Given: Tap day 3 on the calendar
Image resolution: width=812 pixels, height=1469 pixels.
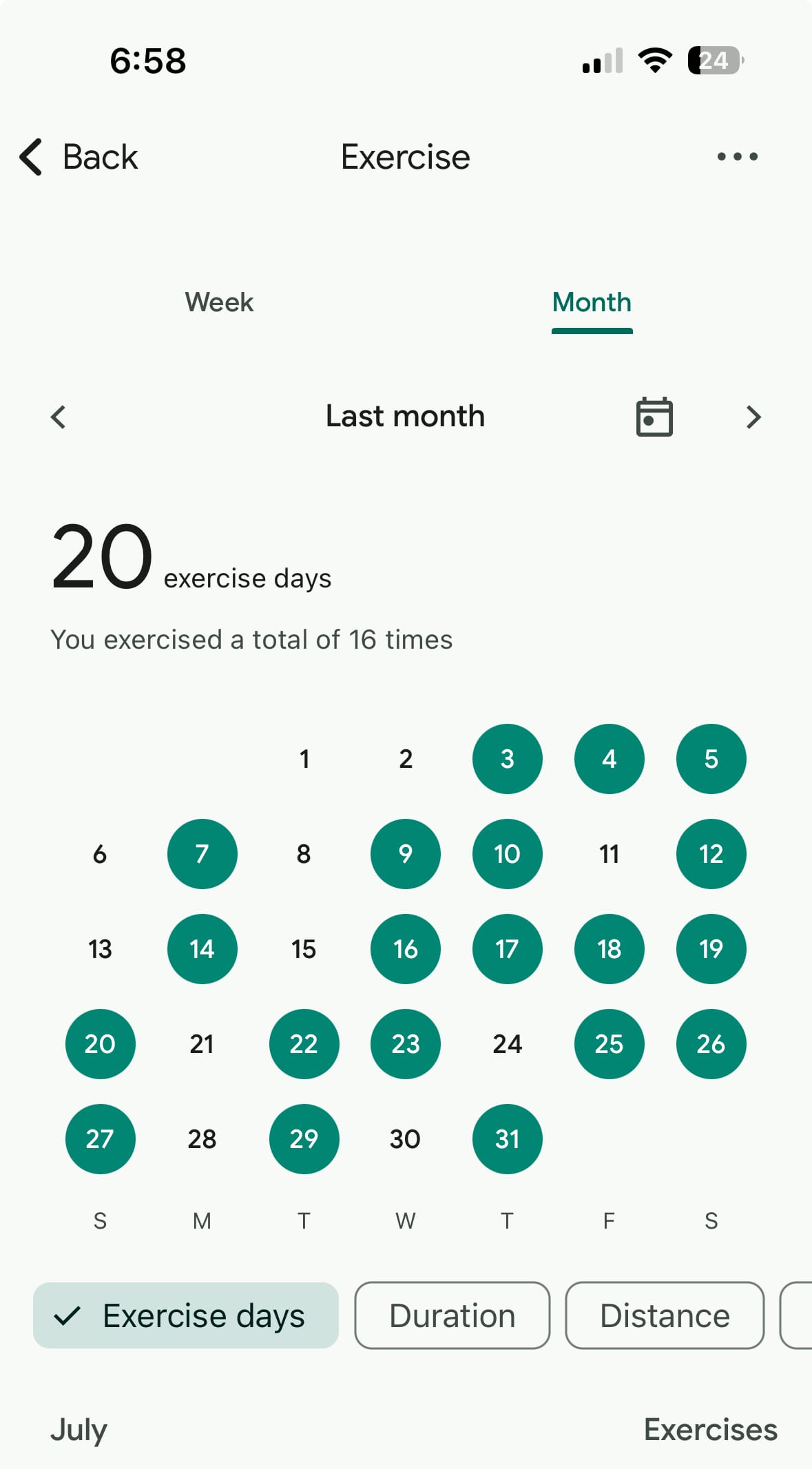Looking at the screenshot, I should [x=507, y=759].
